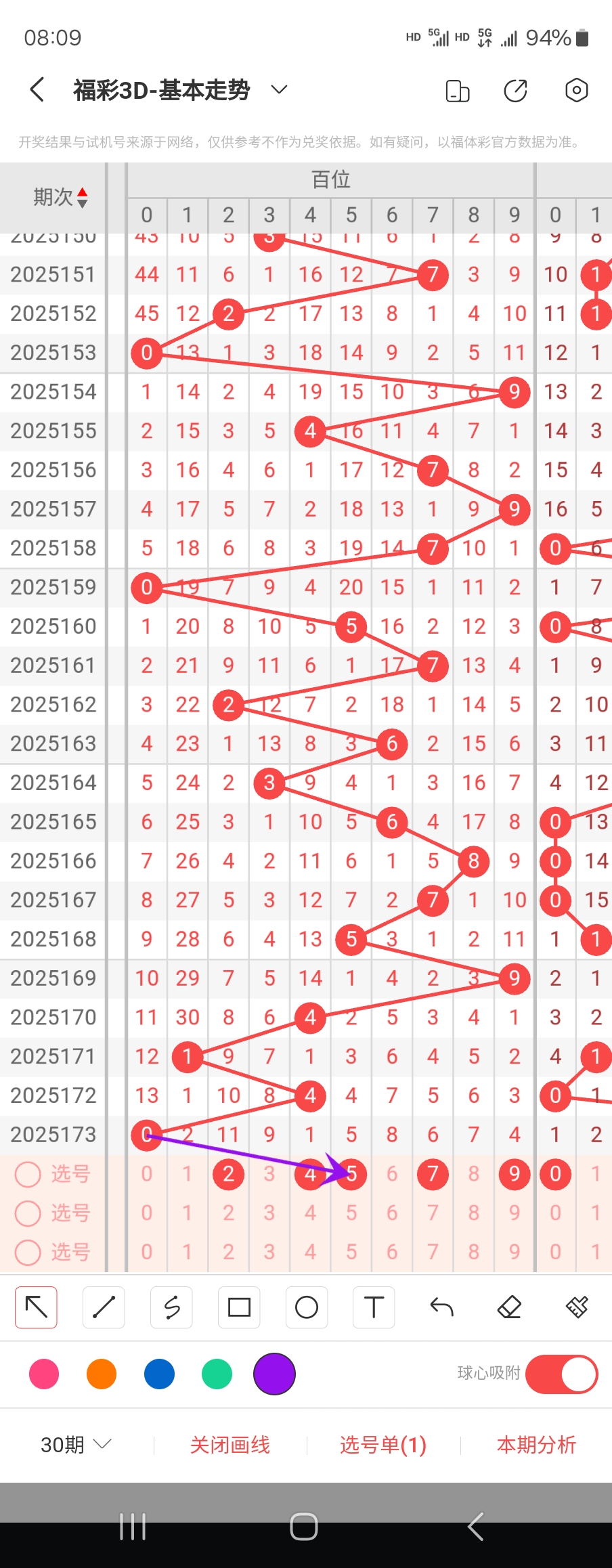
Task: Tap the device layout icon in the header
Action: click(458, 90)
